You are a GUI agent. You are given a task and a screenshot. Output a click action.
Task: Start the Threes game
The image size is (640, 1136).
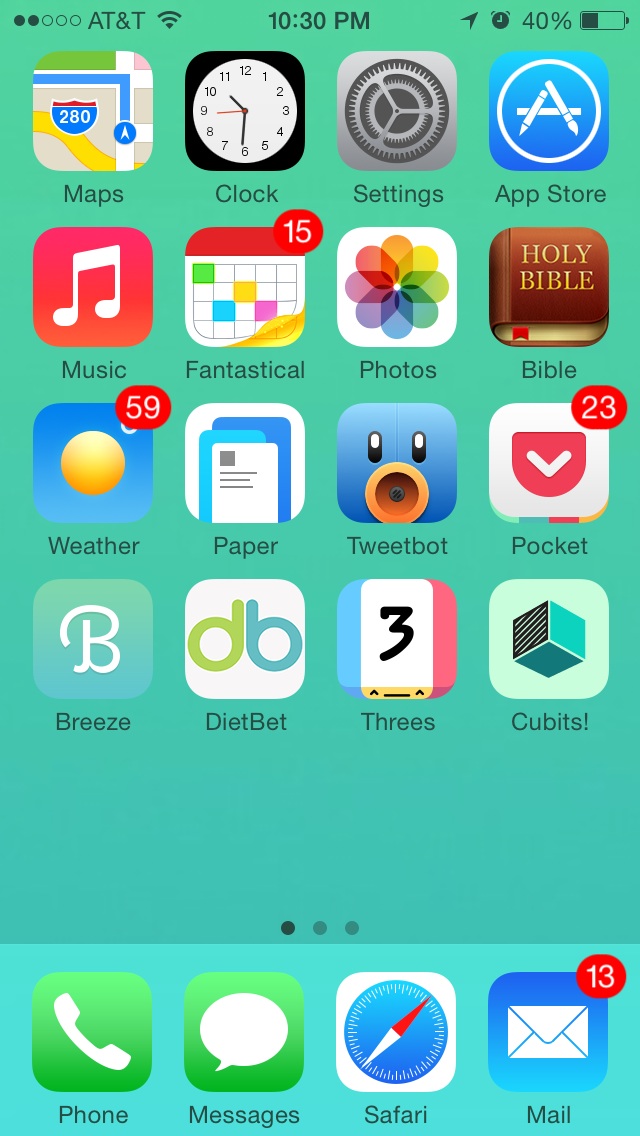tap(396, 639)
